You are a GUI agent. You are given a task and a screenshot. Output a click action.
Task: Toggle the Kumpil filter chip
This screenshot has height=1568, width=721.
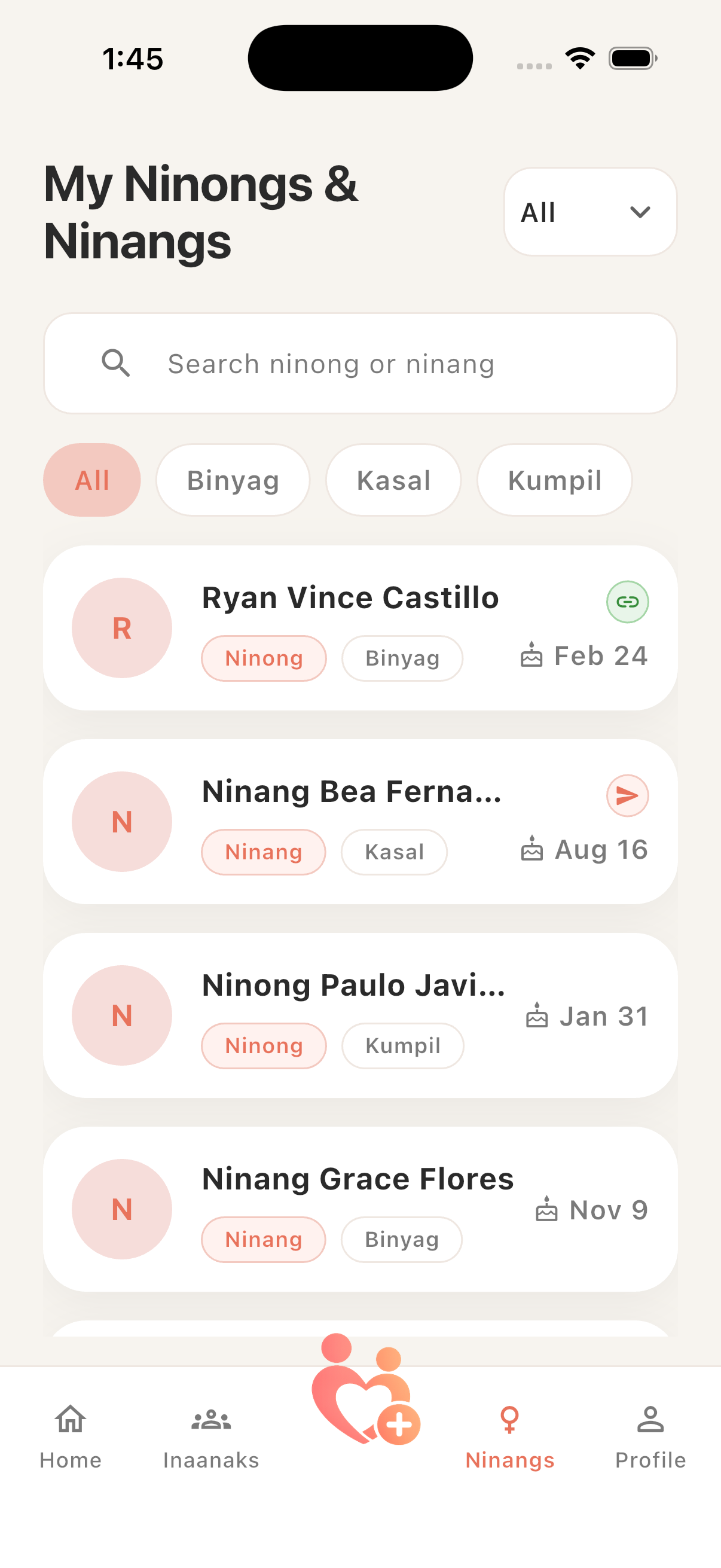(554, 480)
